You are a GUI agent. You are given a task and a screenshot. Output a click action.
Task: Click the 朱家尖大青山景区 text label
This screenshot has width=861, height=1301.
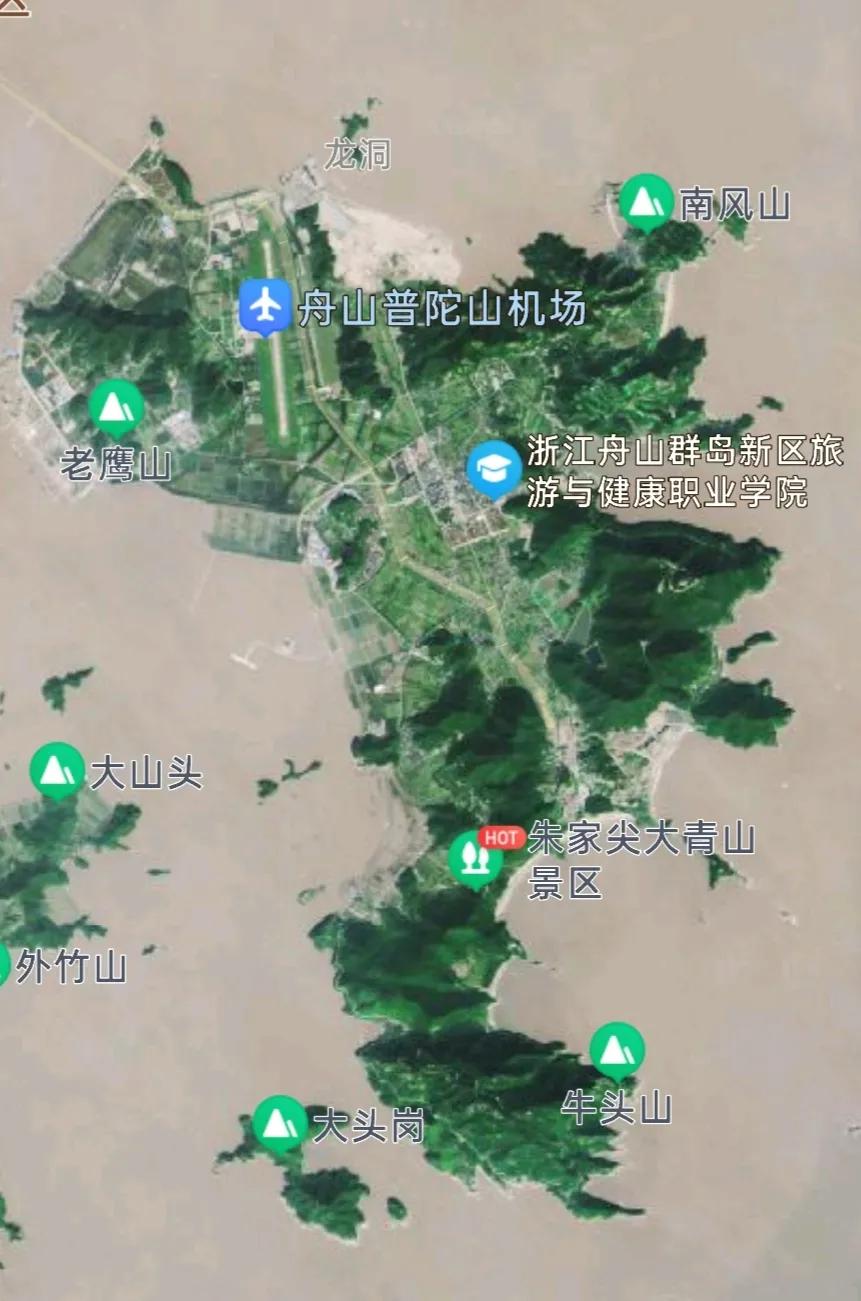[641, 861]
